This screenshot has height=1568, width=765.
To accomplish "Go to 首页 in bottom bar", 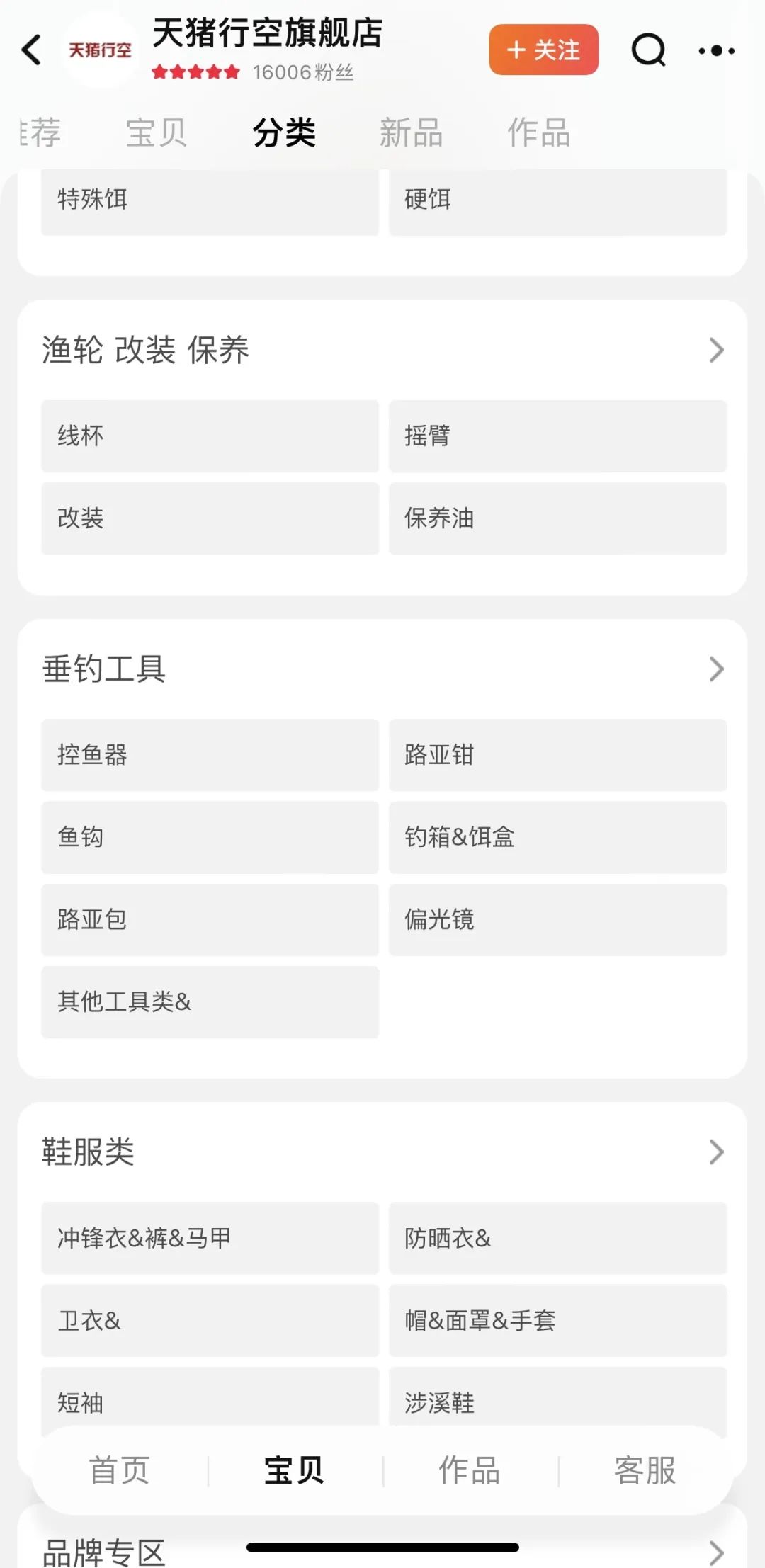I will 119,1470.
